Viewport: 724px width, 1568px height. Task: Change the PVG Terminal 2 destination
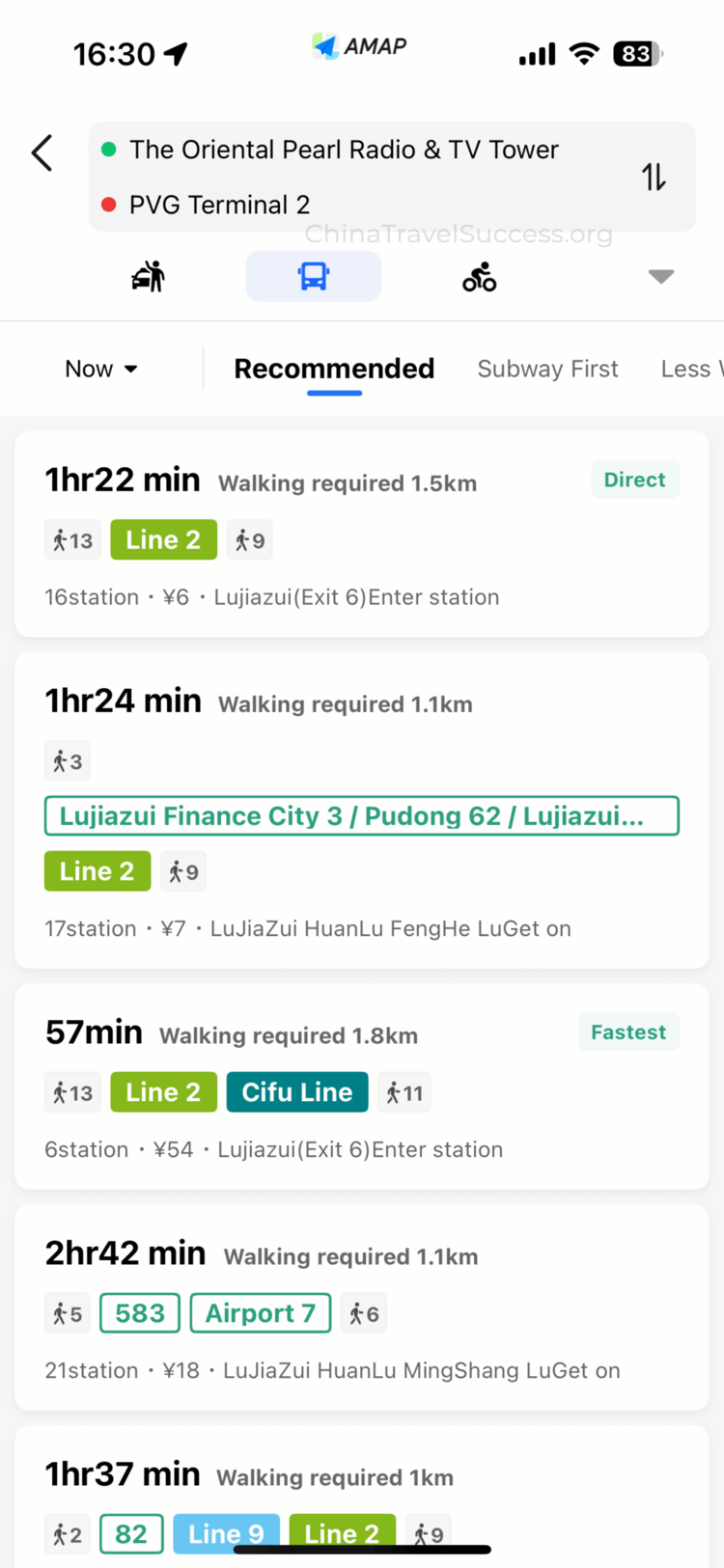(220, 205)
